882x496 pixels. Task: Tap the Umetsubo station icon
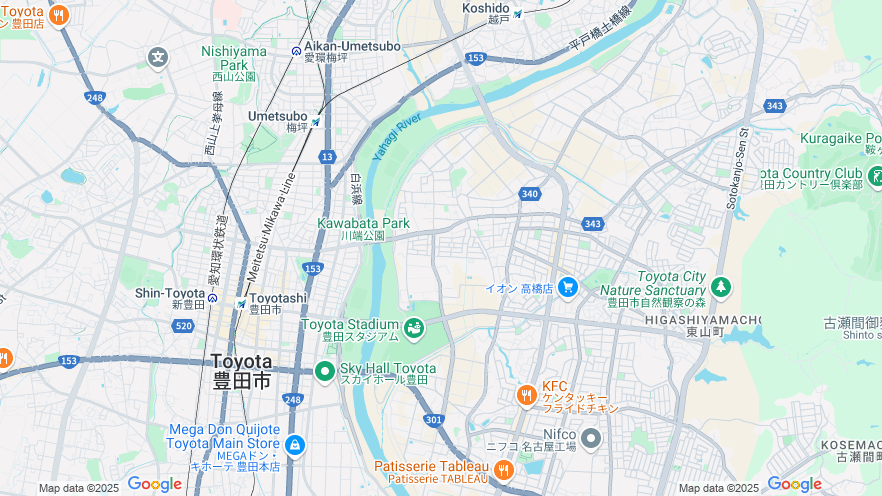click(316, 122)
